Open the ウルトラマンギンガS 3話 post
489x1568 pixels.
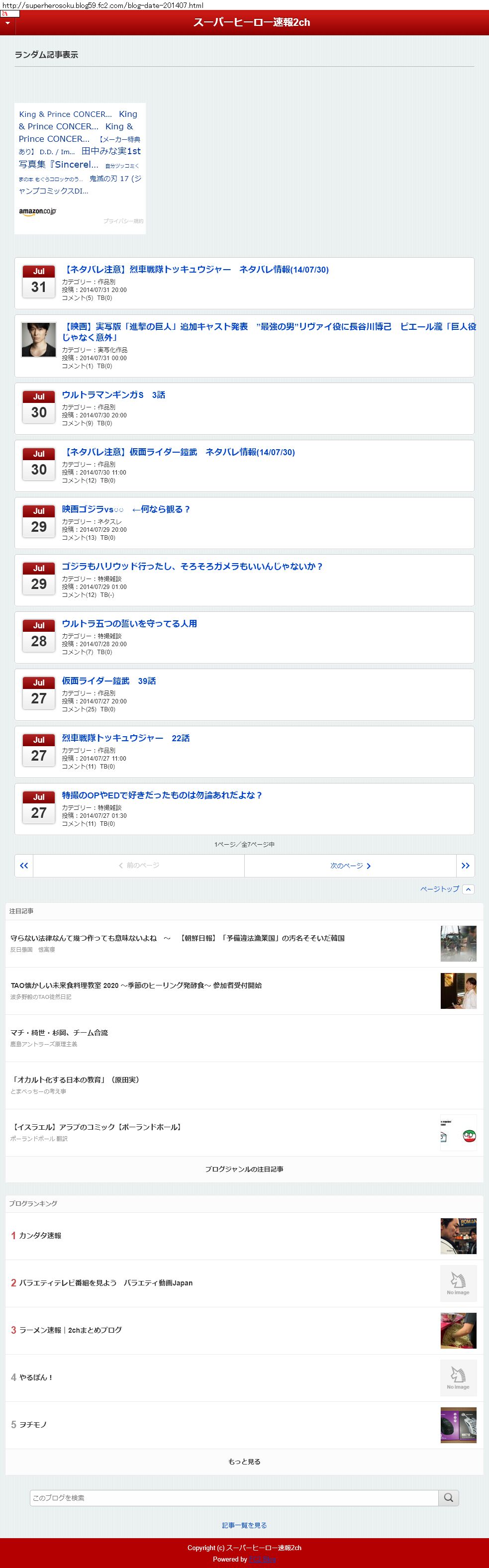[x=113, y=395]
